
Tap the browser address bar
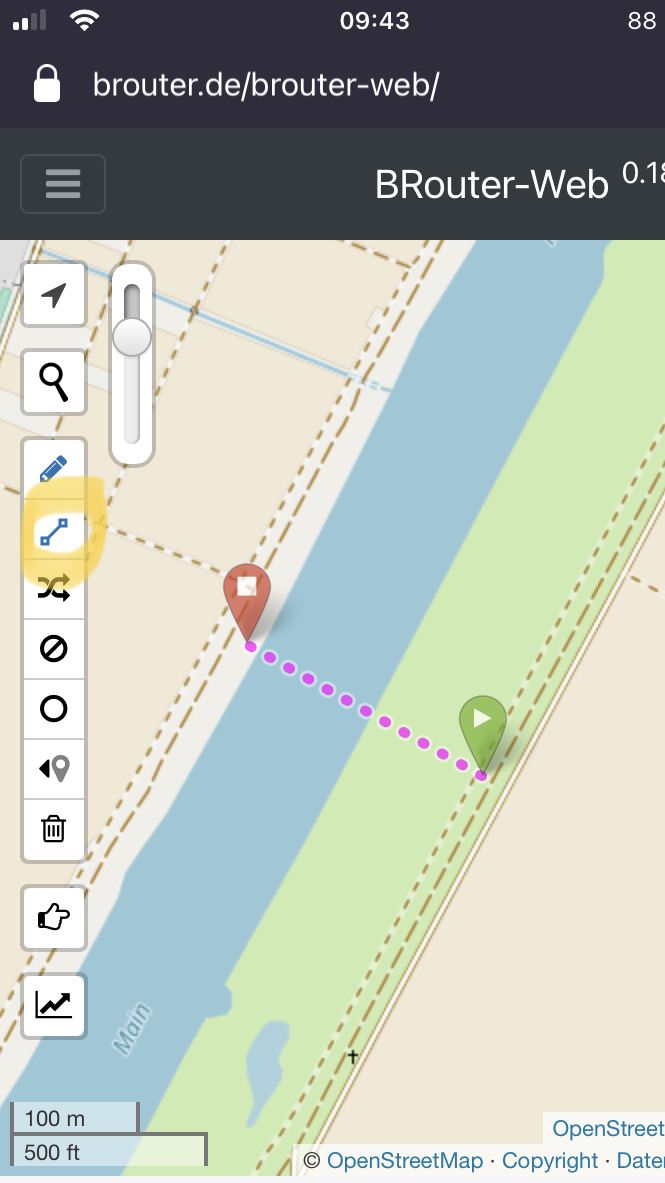(x=266, y=85)
